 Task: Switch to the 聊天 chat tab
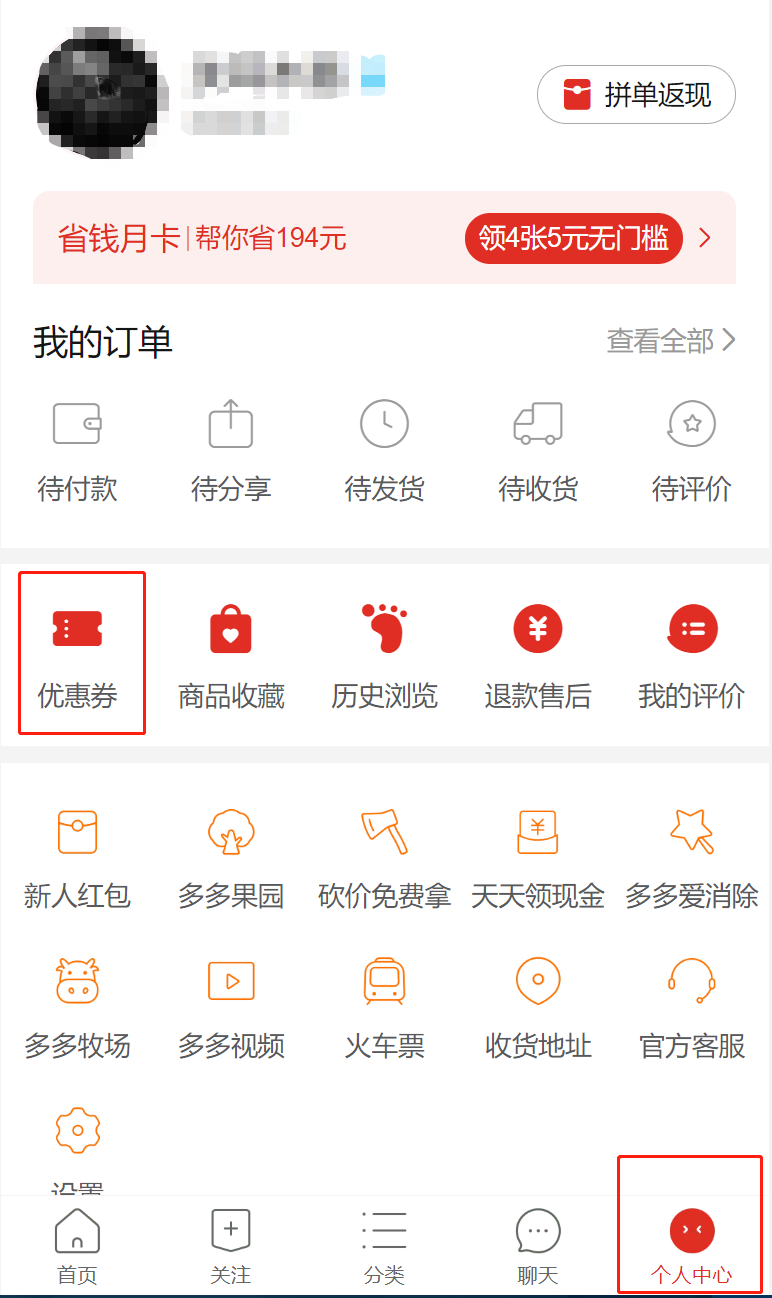(538, 1246)
